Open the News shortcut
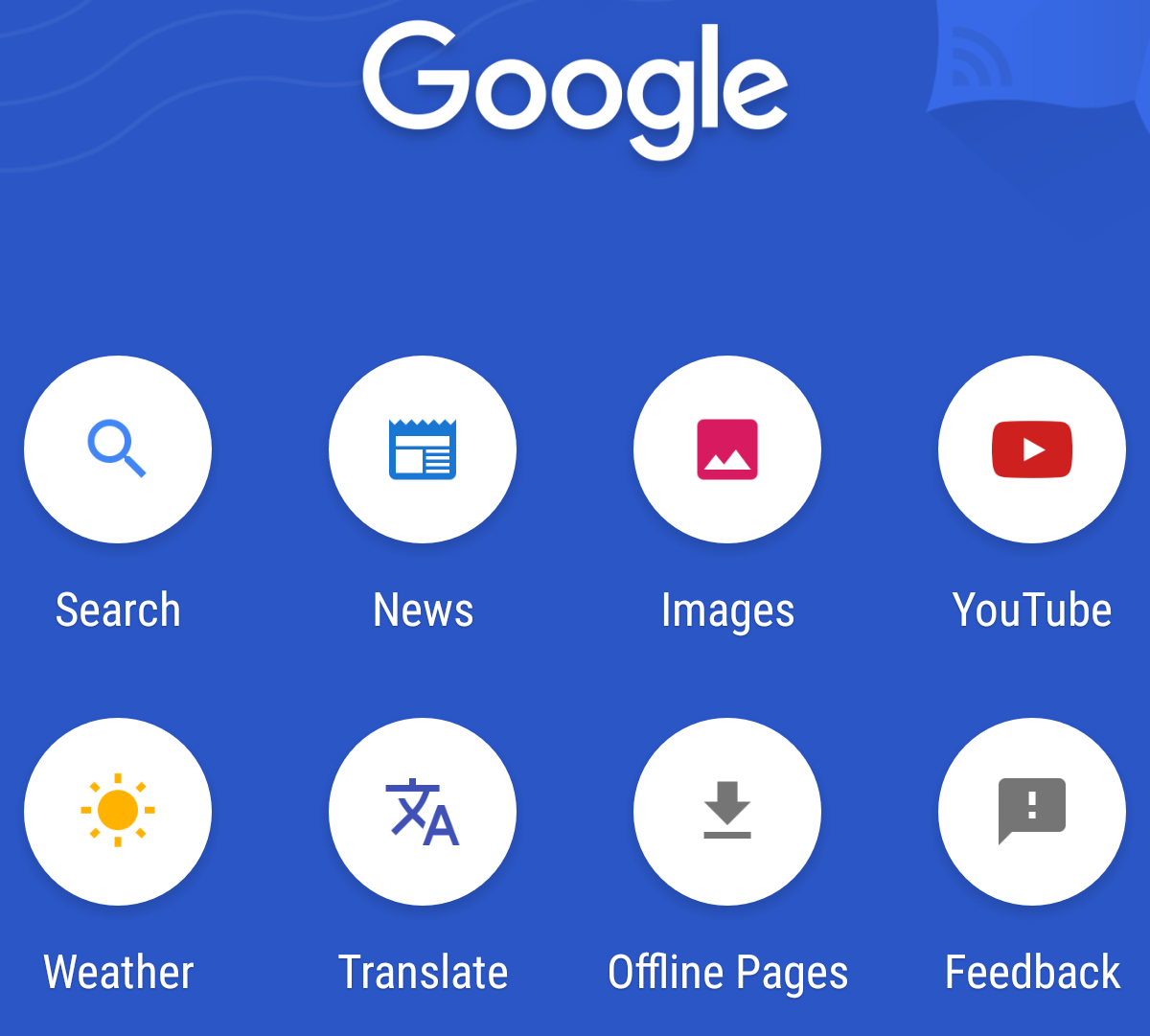Screen dimensions: 1150x1036 pos(423,449)
